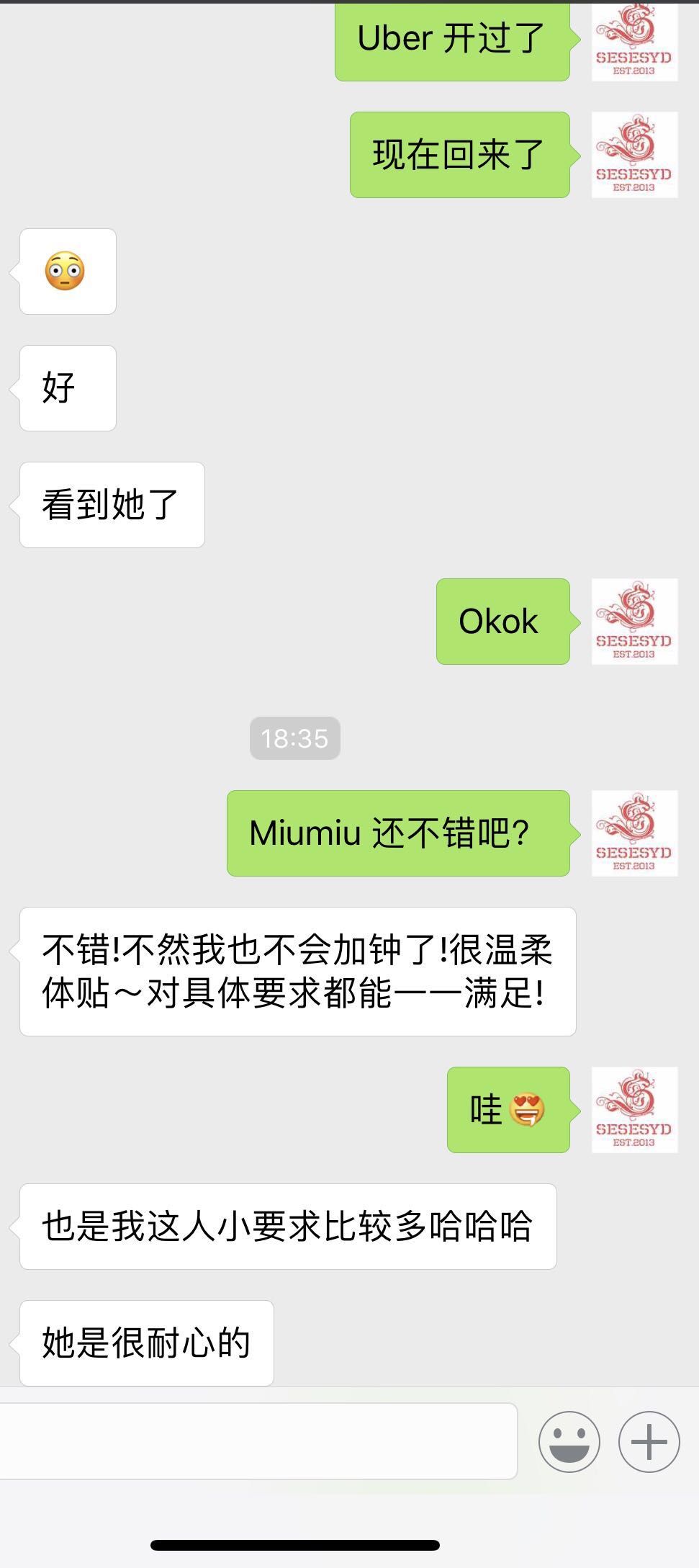Tap the message input field

pyautogui.click(x=258, y=1441)
